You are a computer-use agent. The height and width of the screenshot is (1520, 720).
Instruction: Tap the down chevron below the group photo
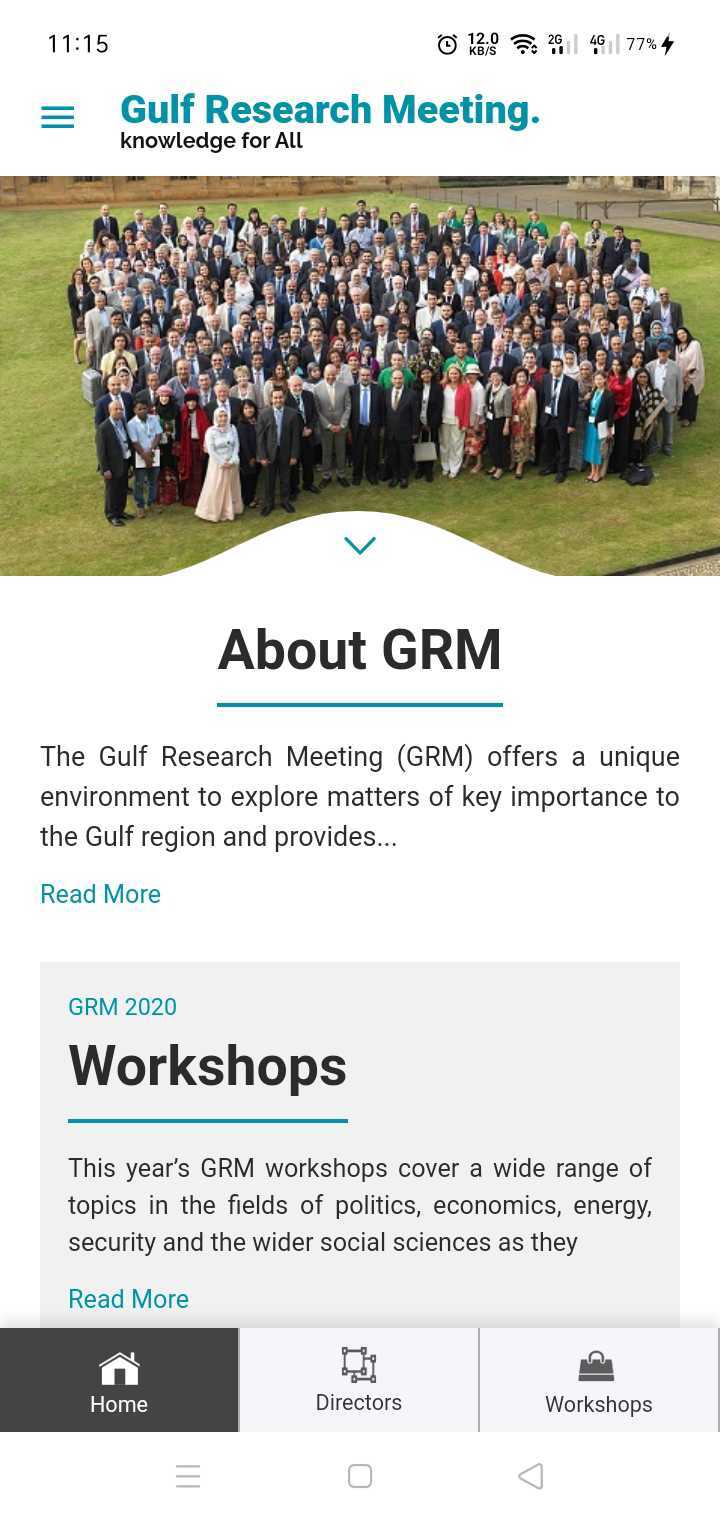coord(359,545)
